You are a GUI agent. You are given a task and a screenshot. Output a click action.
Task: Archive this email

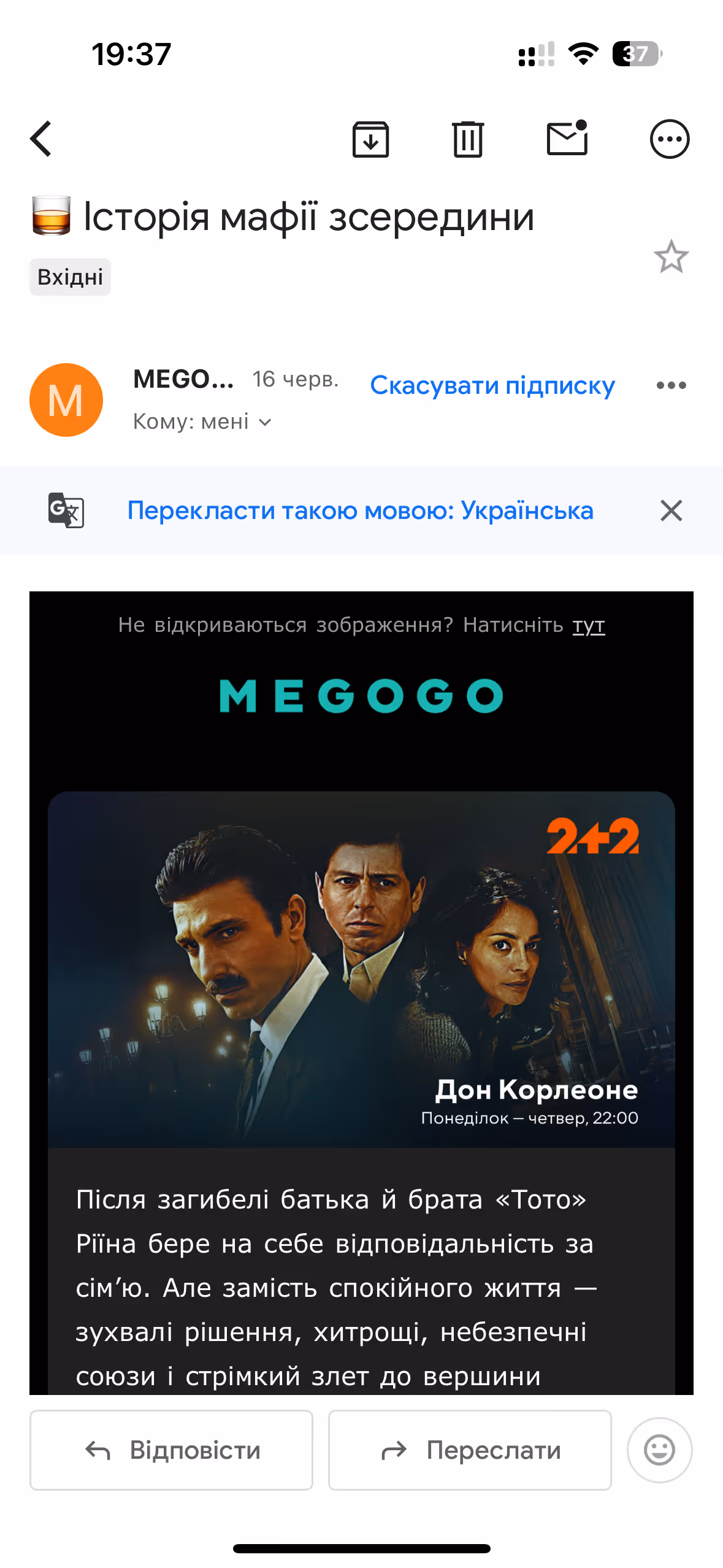(370, 139)
